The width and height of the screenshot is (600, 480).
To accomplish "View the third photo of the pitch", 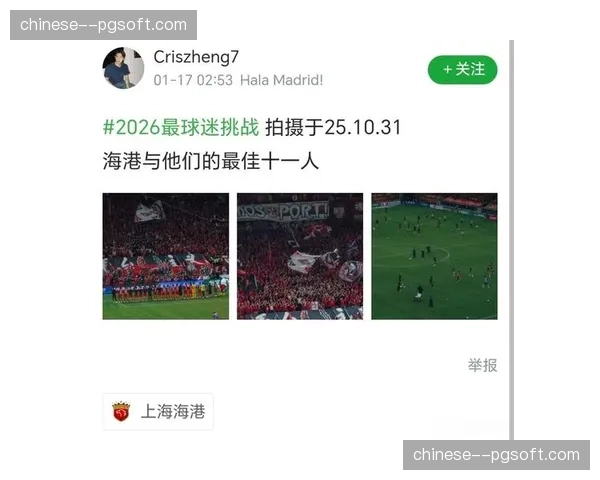I will [434, 256].
